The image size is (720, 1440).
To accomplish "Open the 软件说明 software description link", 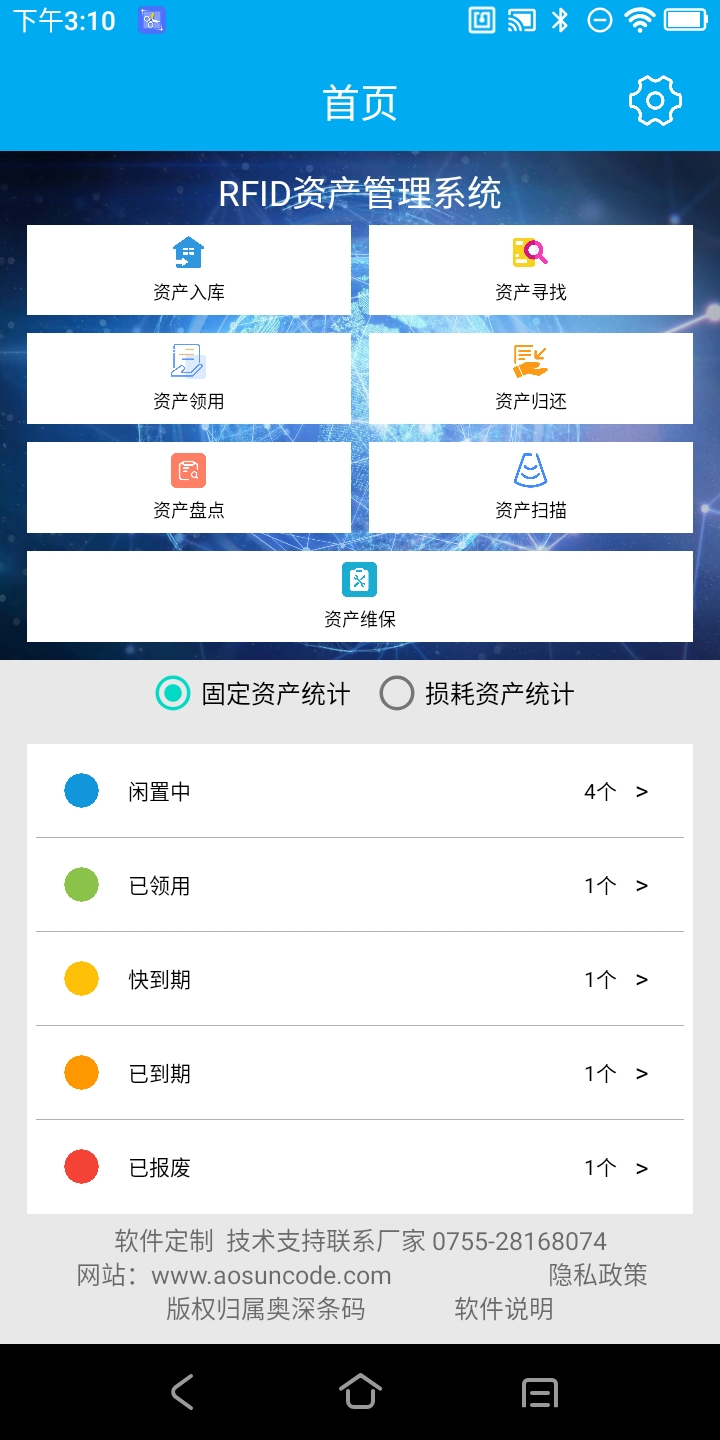I will click(503, 1309).
